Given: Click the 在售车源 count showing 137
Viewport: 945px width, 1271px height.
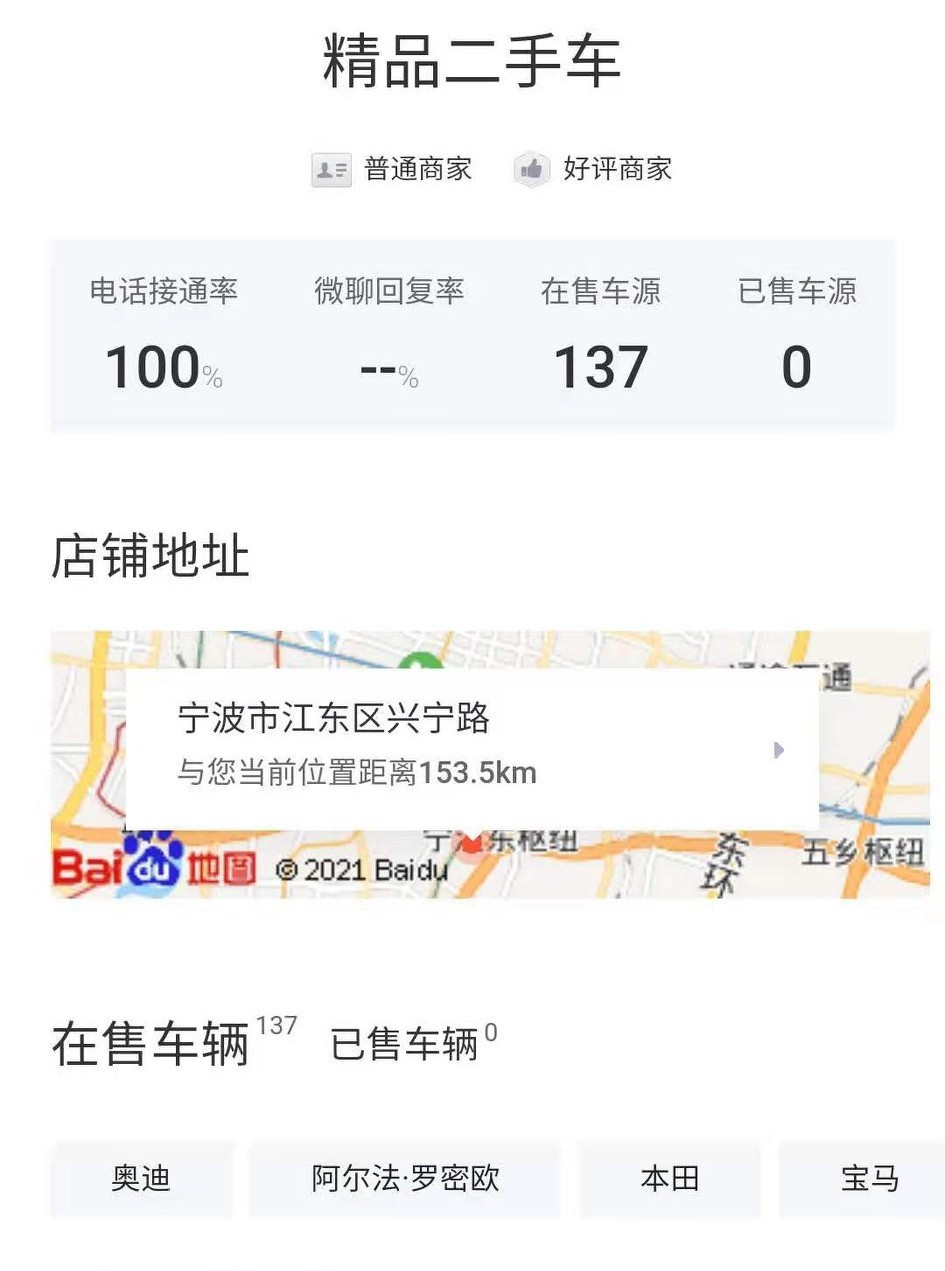Looking at the screenshot, I should click(x=600, y=367).
